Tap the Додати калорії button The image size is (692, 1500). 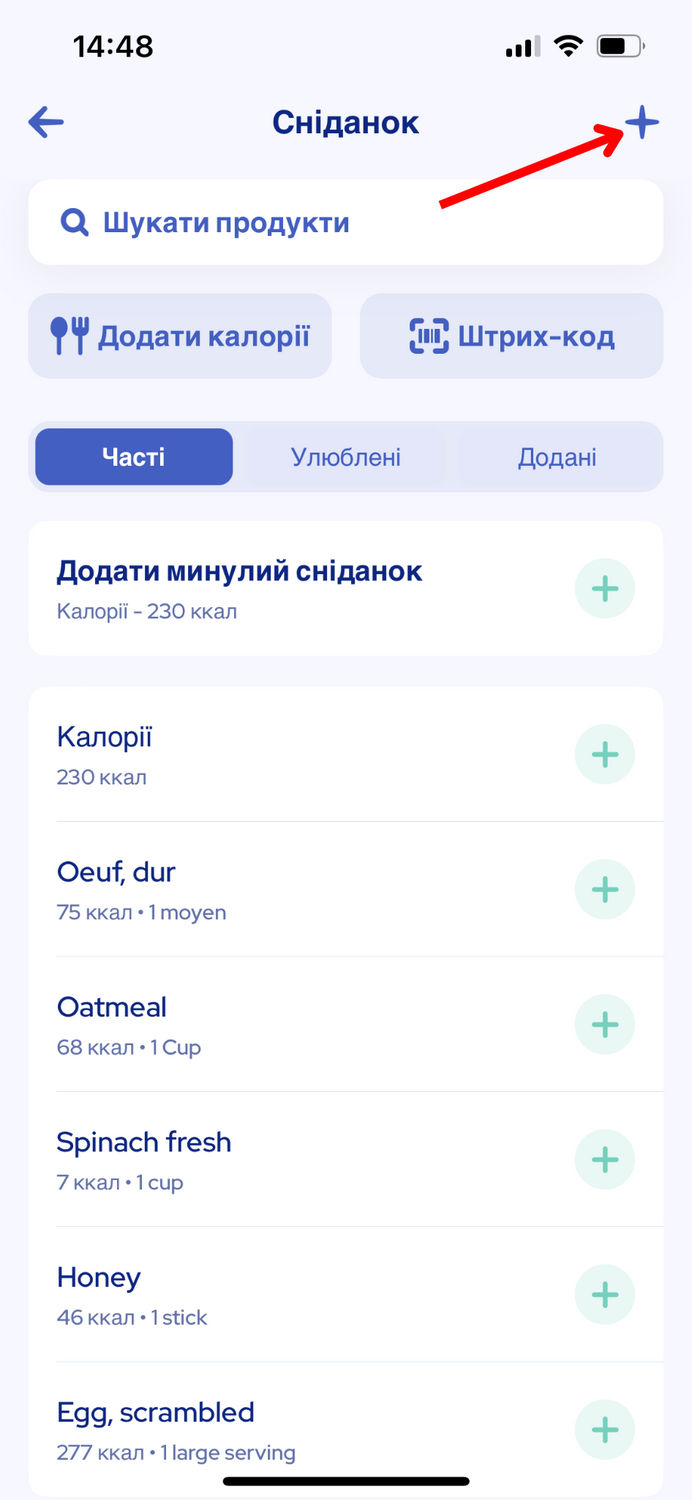(180, 336)
